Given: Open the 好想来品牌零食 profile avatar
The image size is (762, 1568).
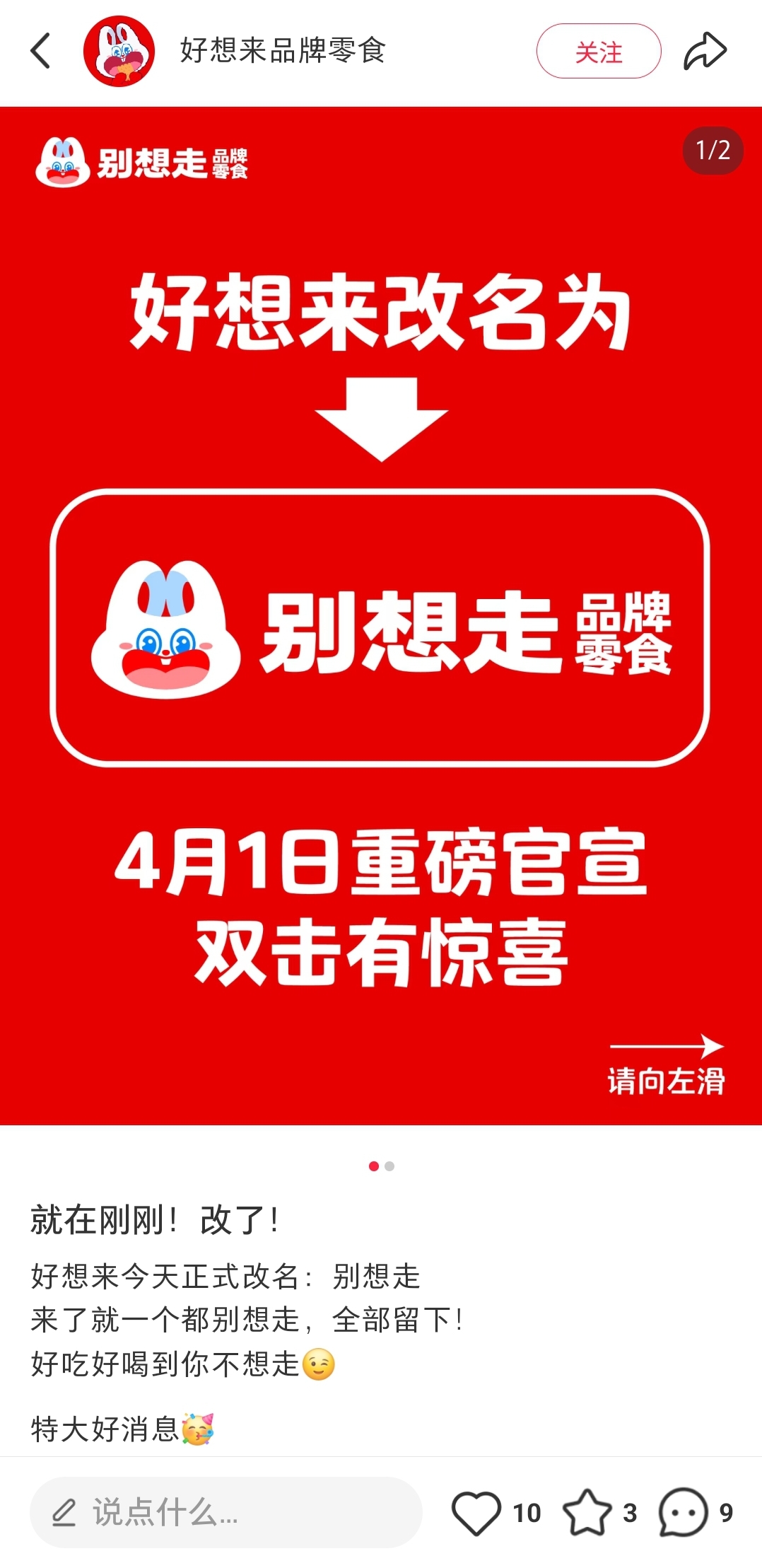Looking at the screenshot, I should tap(119, 51).
